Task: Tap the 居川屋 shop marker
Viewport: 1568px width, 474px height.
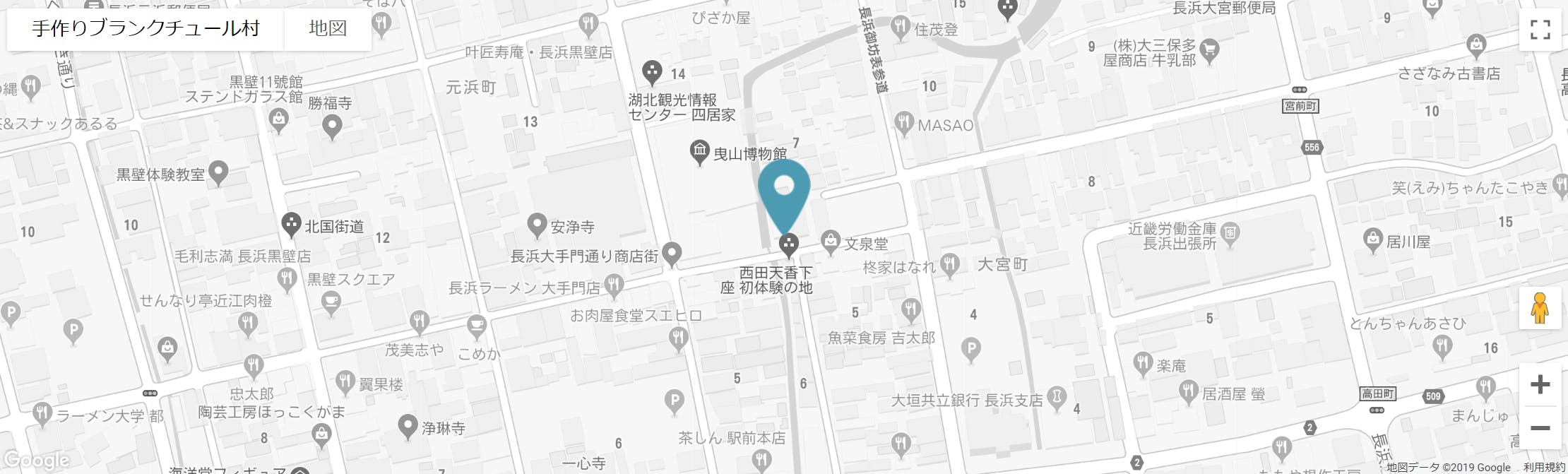Action: [1372, 240]
